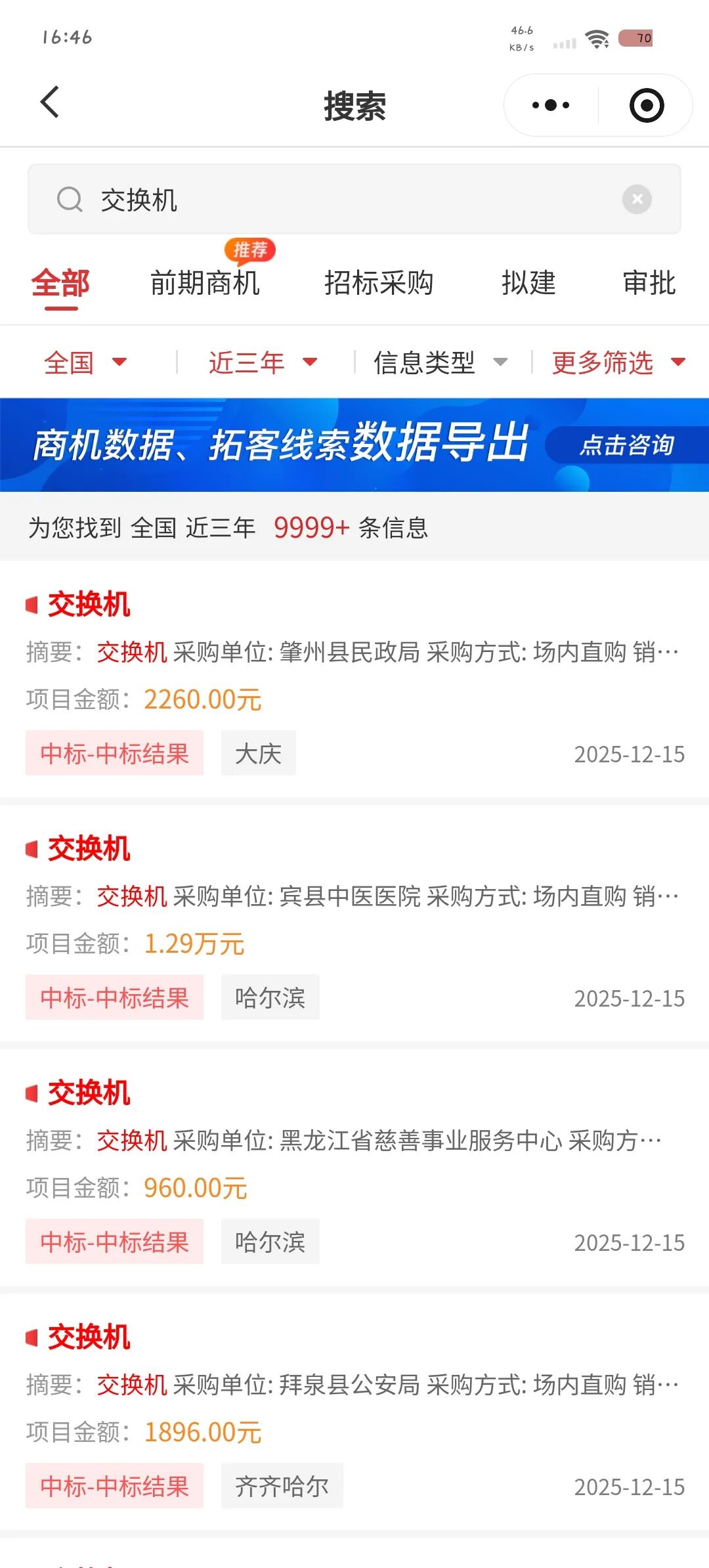This screenshot has width=709, height=1568.
Task: Open the 拟建 tab
Action: click(528, 284)
